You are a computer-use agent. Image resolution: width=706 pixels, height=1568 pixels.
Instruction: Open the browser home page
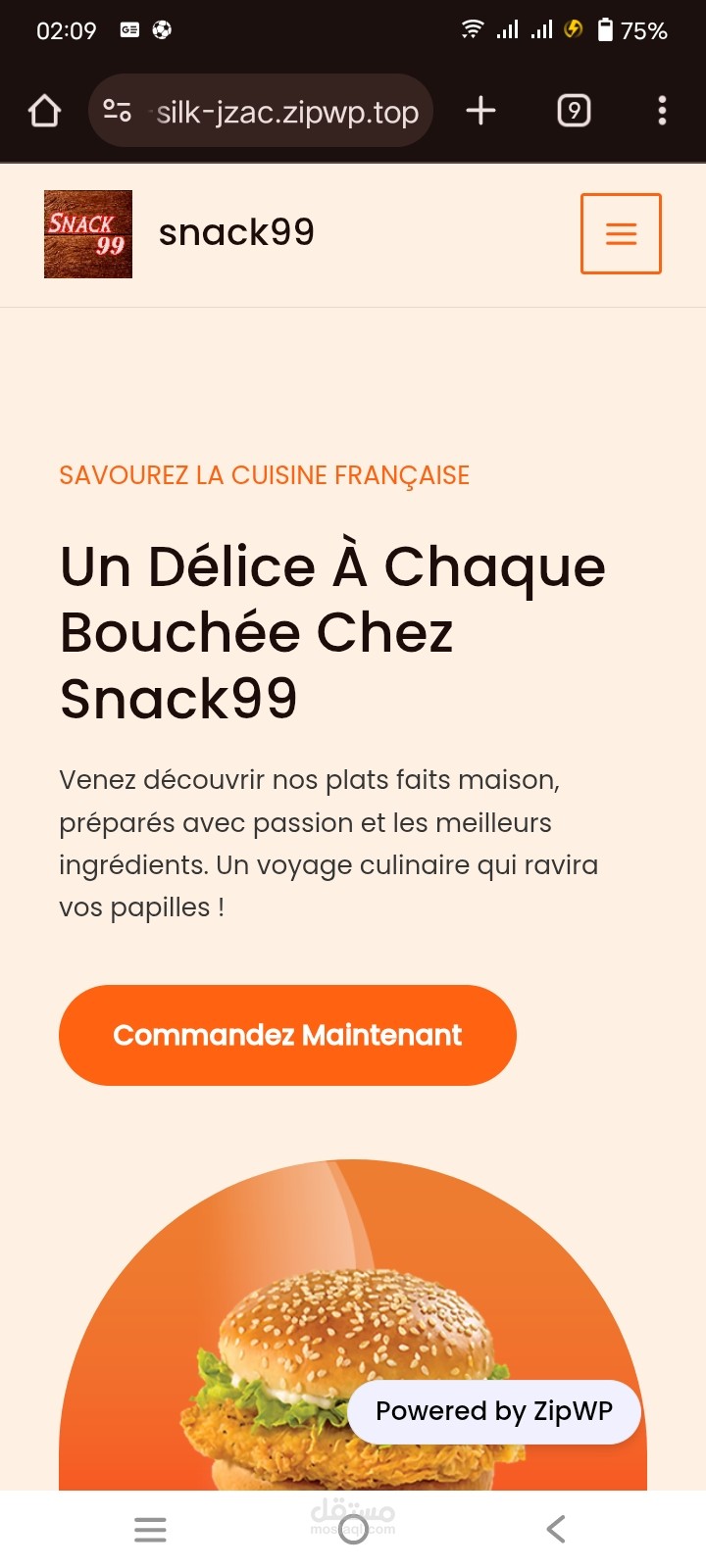click(44, 111)
